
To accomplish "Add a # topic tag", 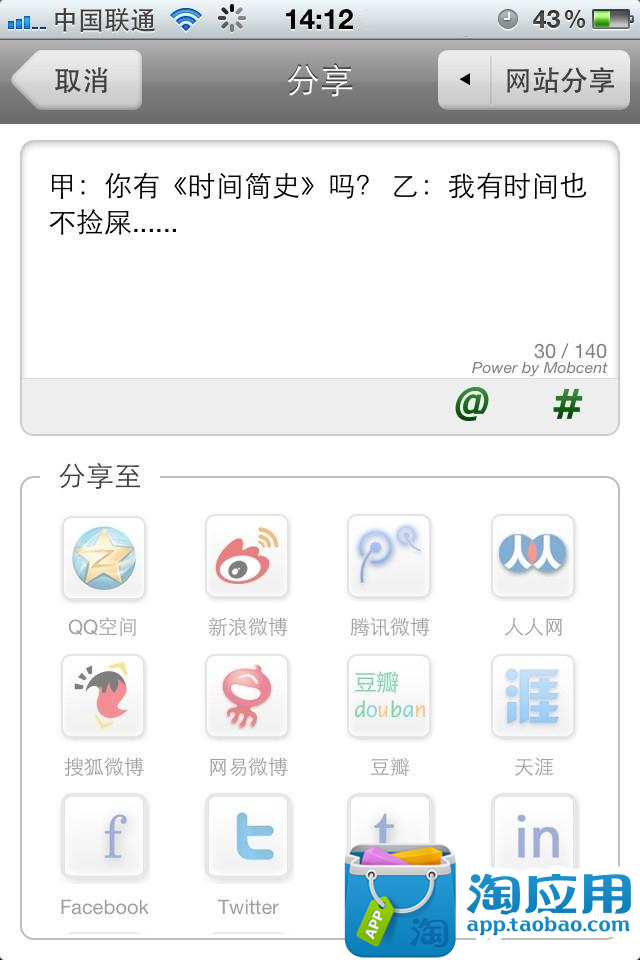I will pos(567,405).
